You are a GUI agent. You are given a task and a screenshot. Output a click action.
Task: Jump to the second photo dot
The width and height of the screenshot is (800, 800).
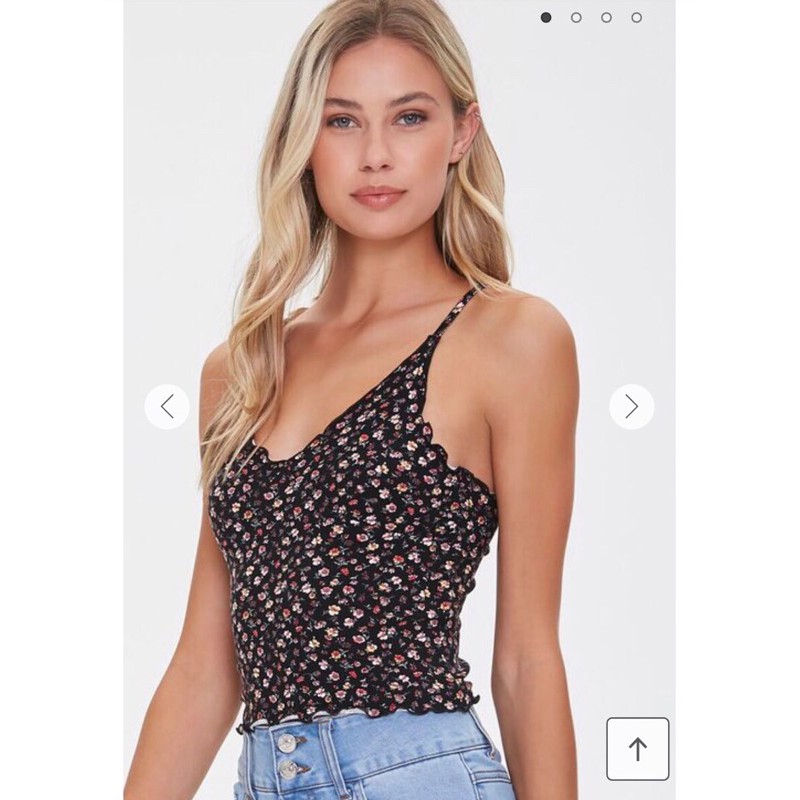(576, 17)
